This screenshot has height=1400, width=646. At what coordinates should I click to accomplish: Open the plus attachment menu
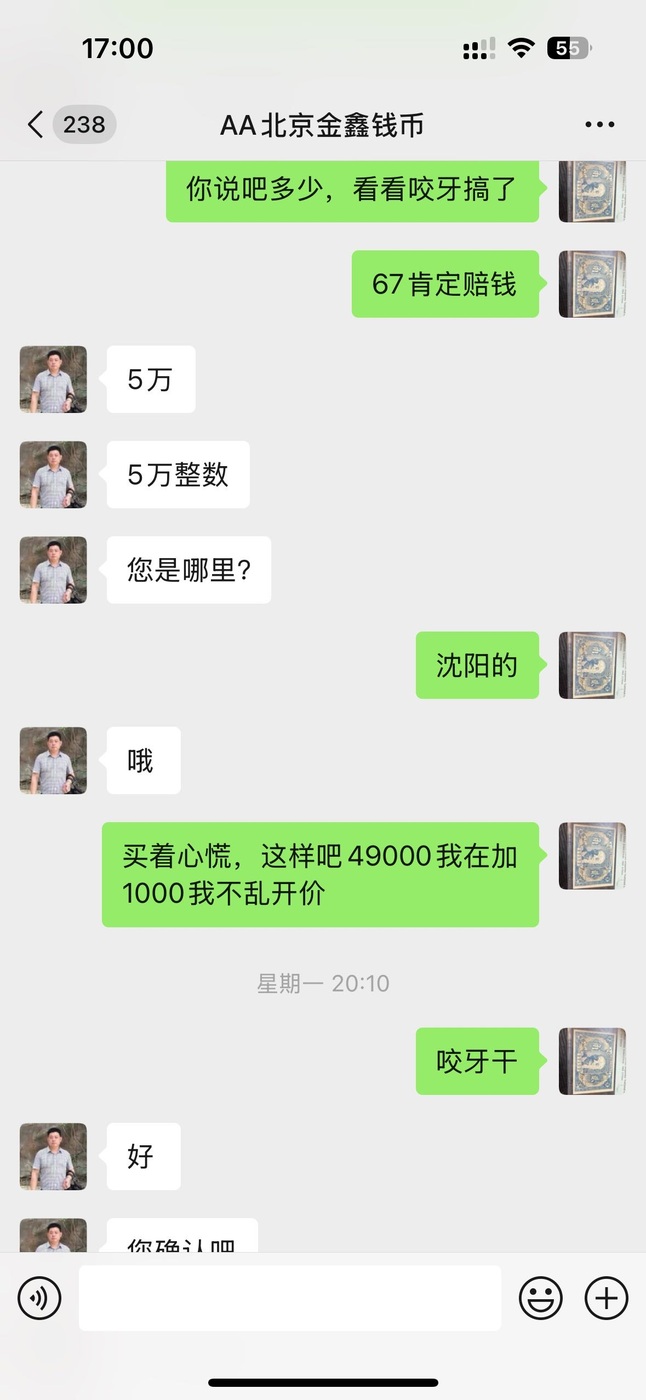[606, 1298]
